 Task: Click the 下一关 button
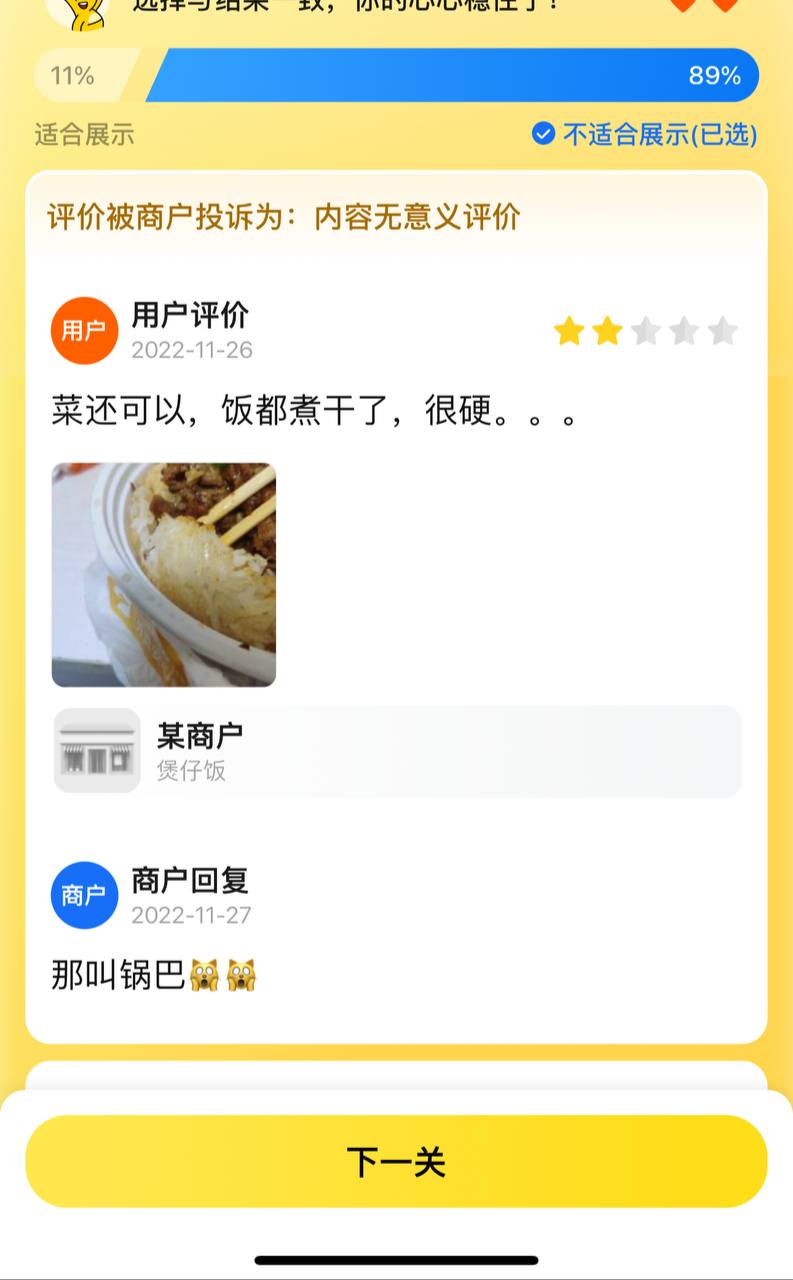tap(396, 1163)
